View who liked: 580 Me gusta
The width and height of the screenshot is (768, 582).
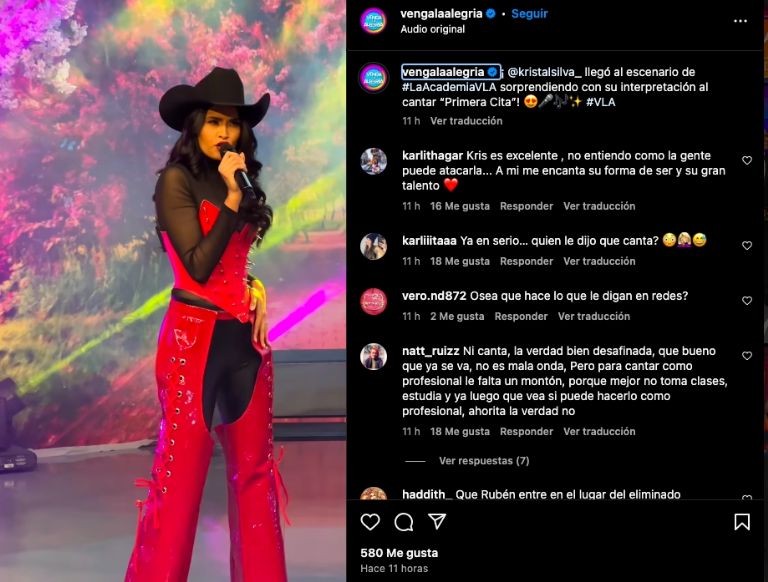pyautogui.click(x=386, y=551)
